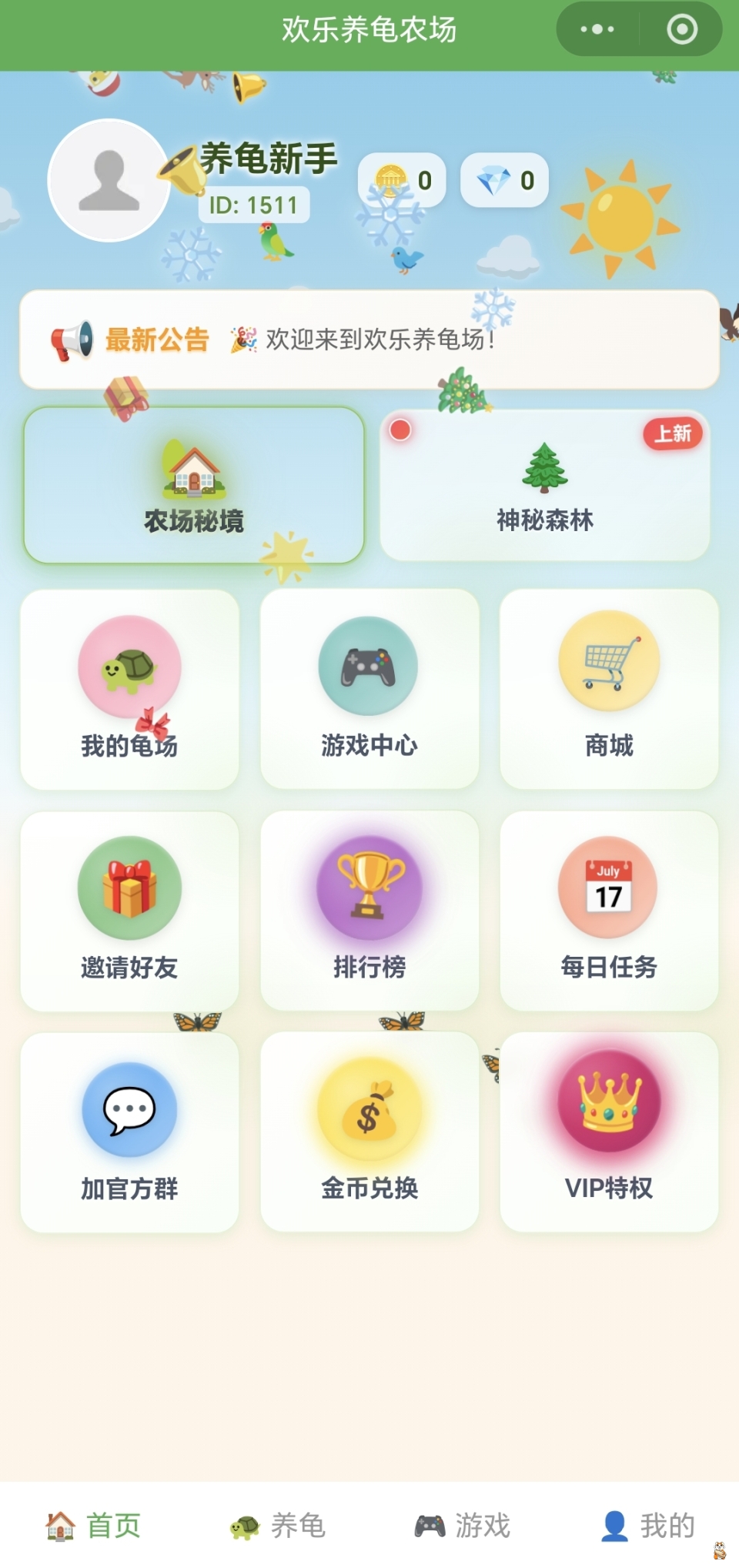Visit the 商城 shop
This screenshot has height=1568, width=739.
tap(609, 689)
